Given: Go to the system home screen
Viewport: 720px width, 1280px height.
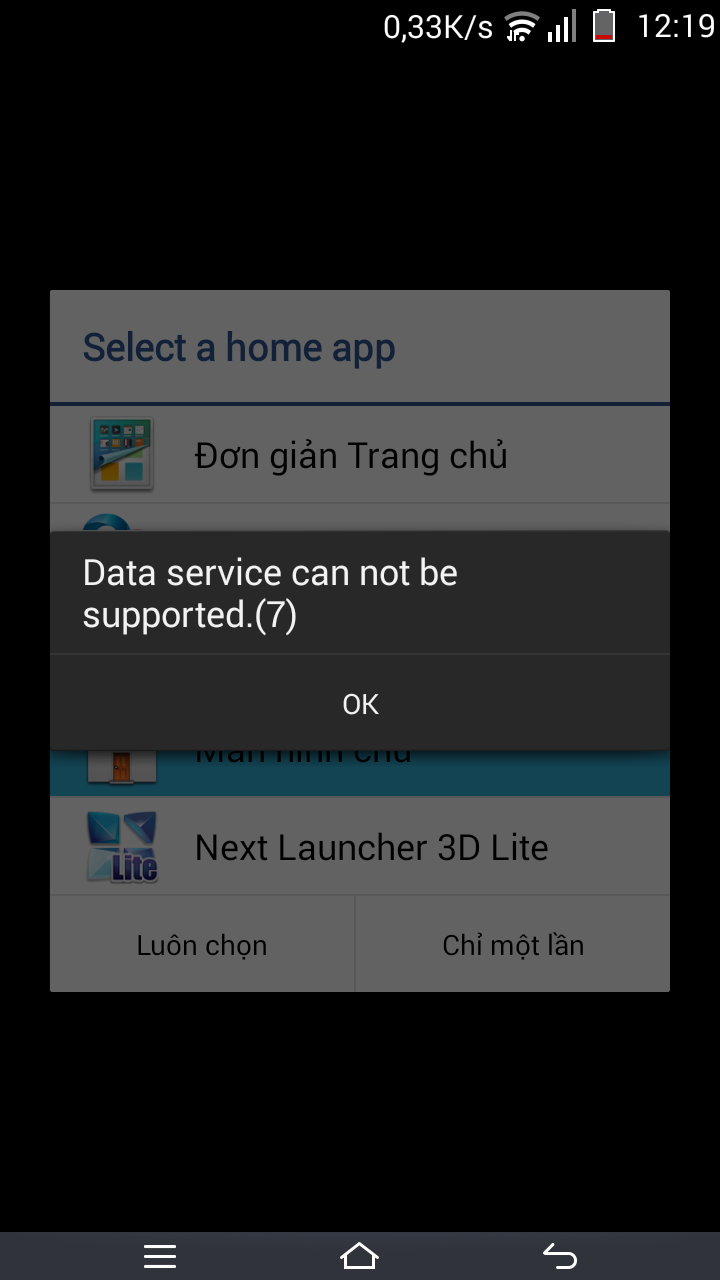Looking at the screenshot, I should tap(360, 1256).
